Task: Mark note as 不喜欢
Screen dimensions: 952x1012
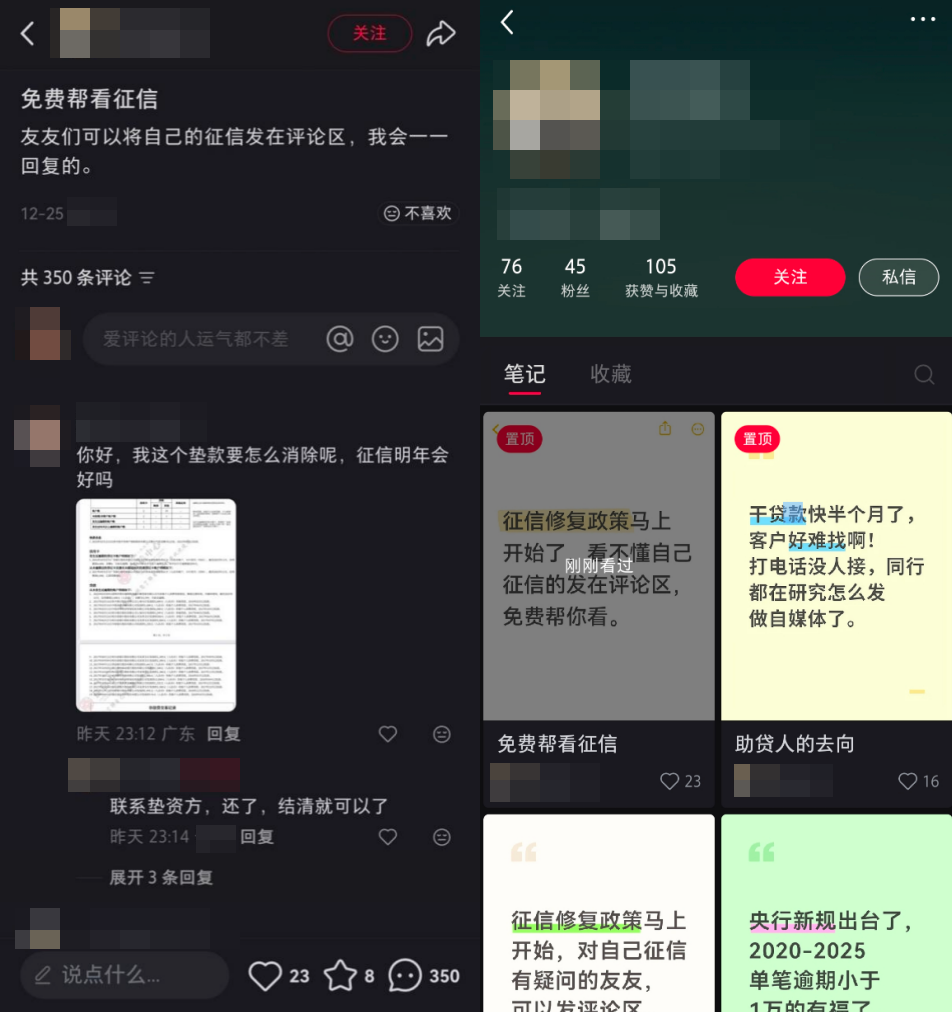Action: tap(418, 213)
